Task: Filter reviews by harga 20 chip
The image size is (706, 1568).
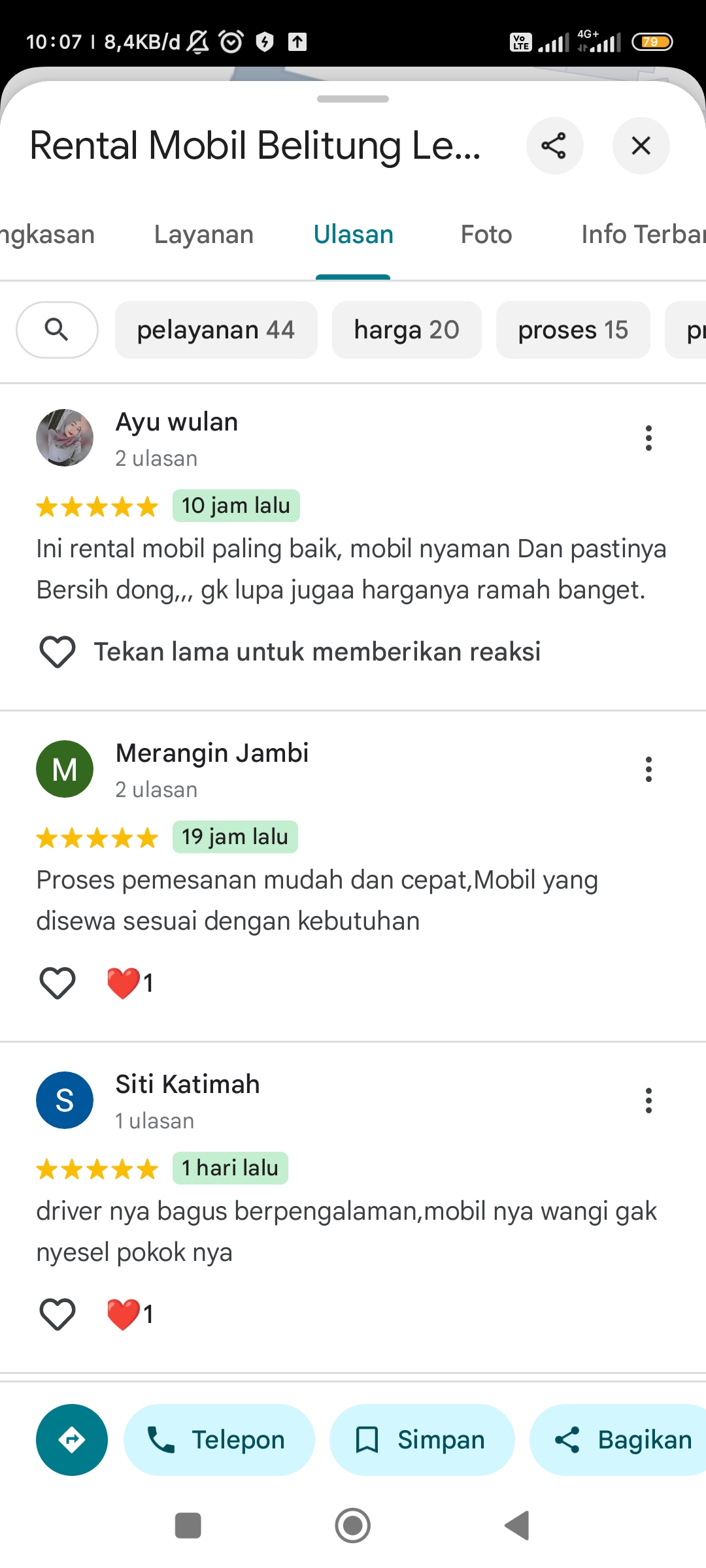Action: 407,330
